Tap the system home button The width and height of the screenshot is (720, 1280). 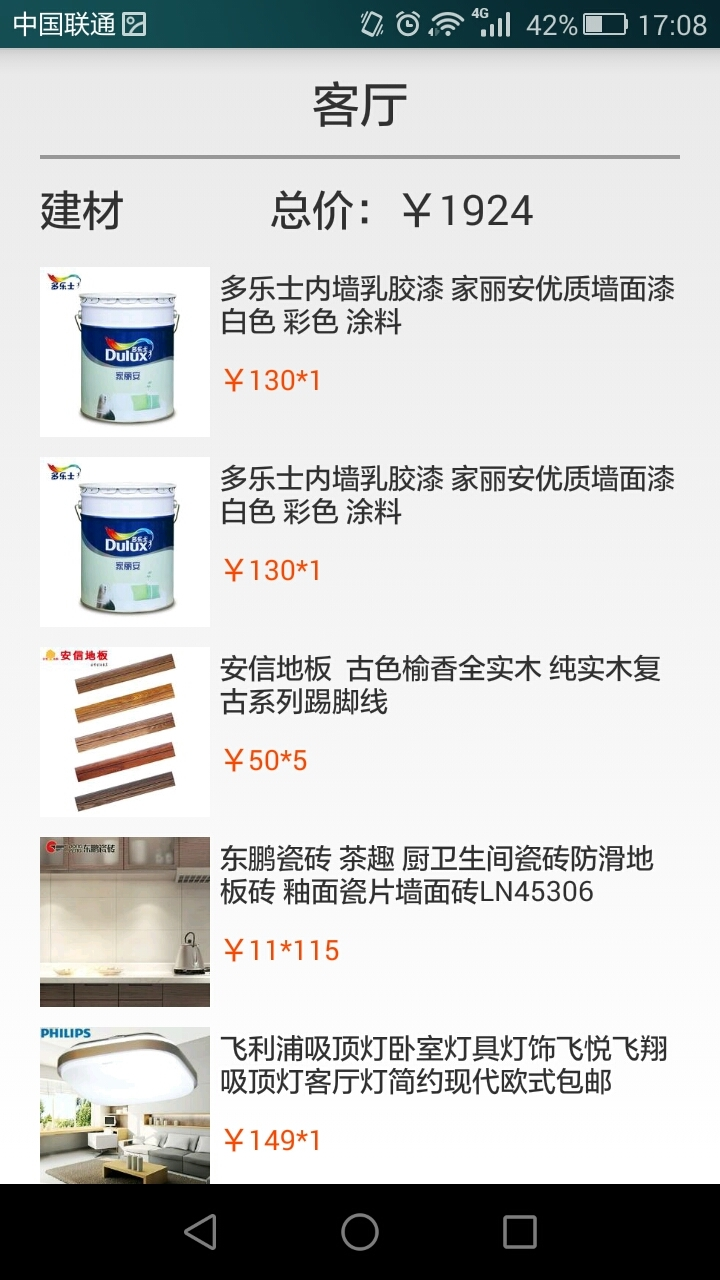(360, 1232)
